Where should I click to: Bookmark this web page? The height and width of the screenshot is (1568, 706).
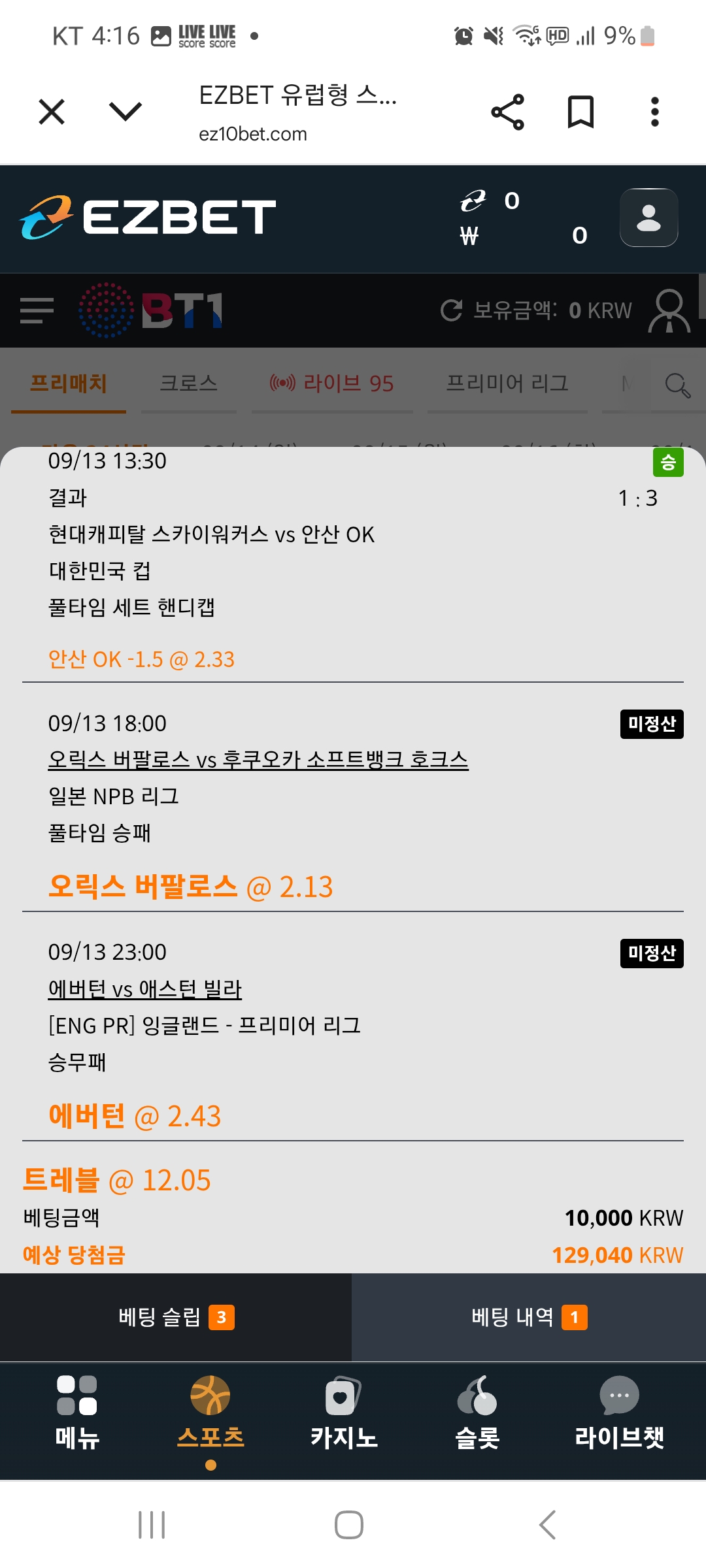580,112
